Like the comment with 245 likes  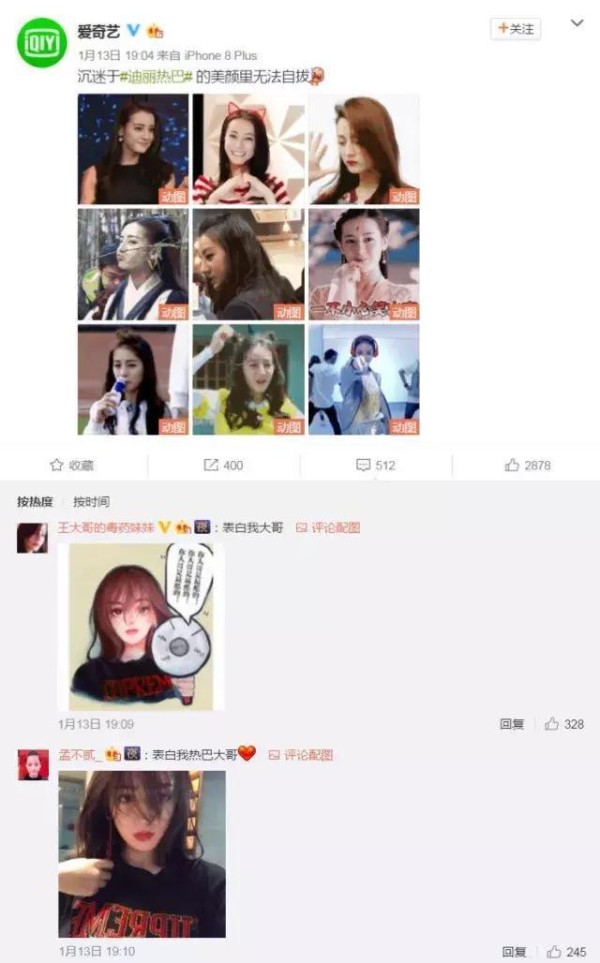tap(566, 951)
